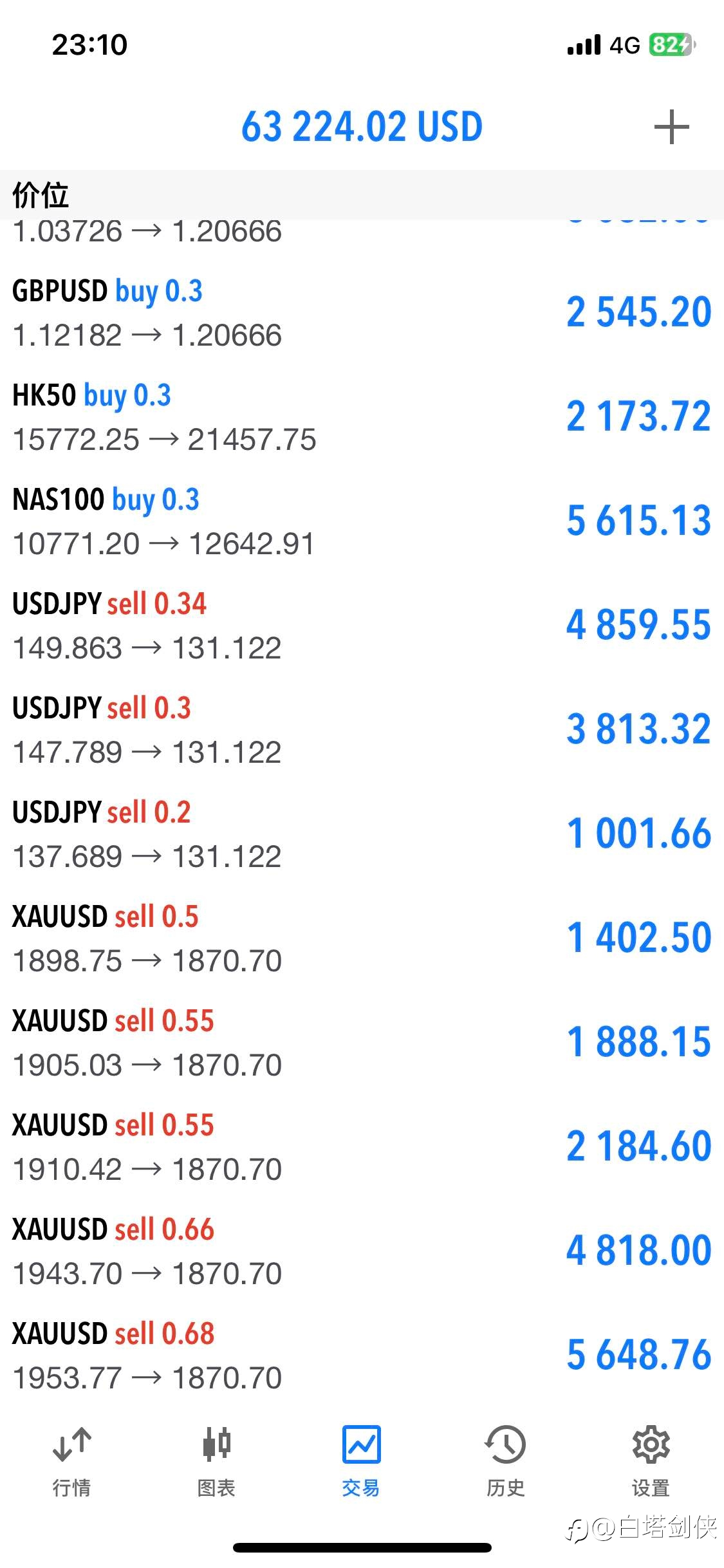Open the NAS100 buy 0.3 position
Viewport: 724px width, 1568px height.
pos(362,521)
